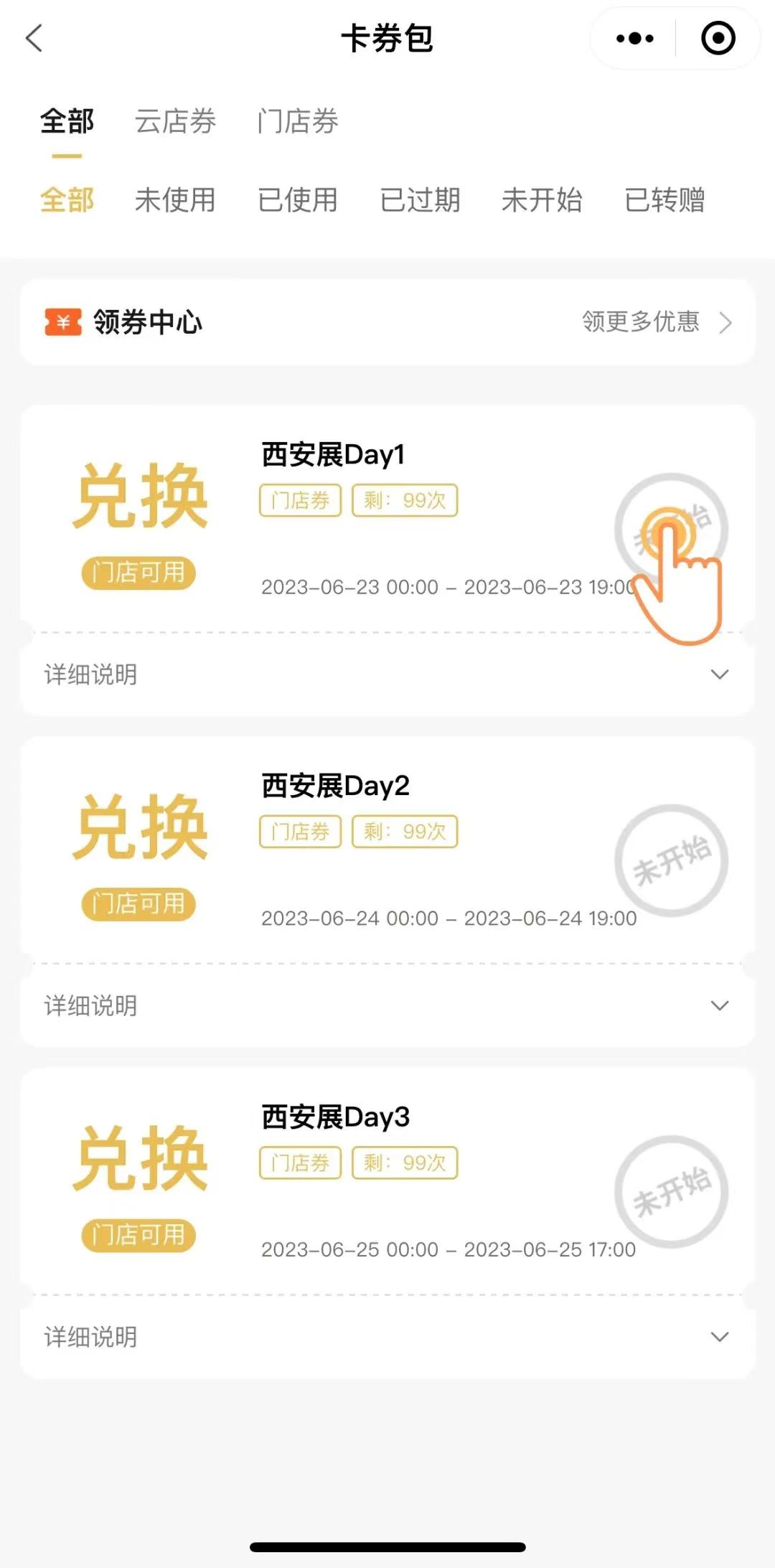Open 领券中心 for more coupons
The height and width of the screenshot is (1568, 775).
(387, 322)
